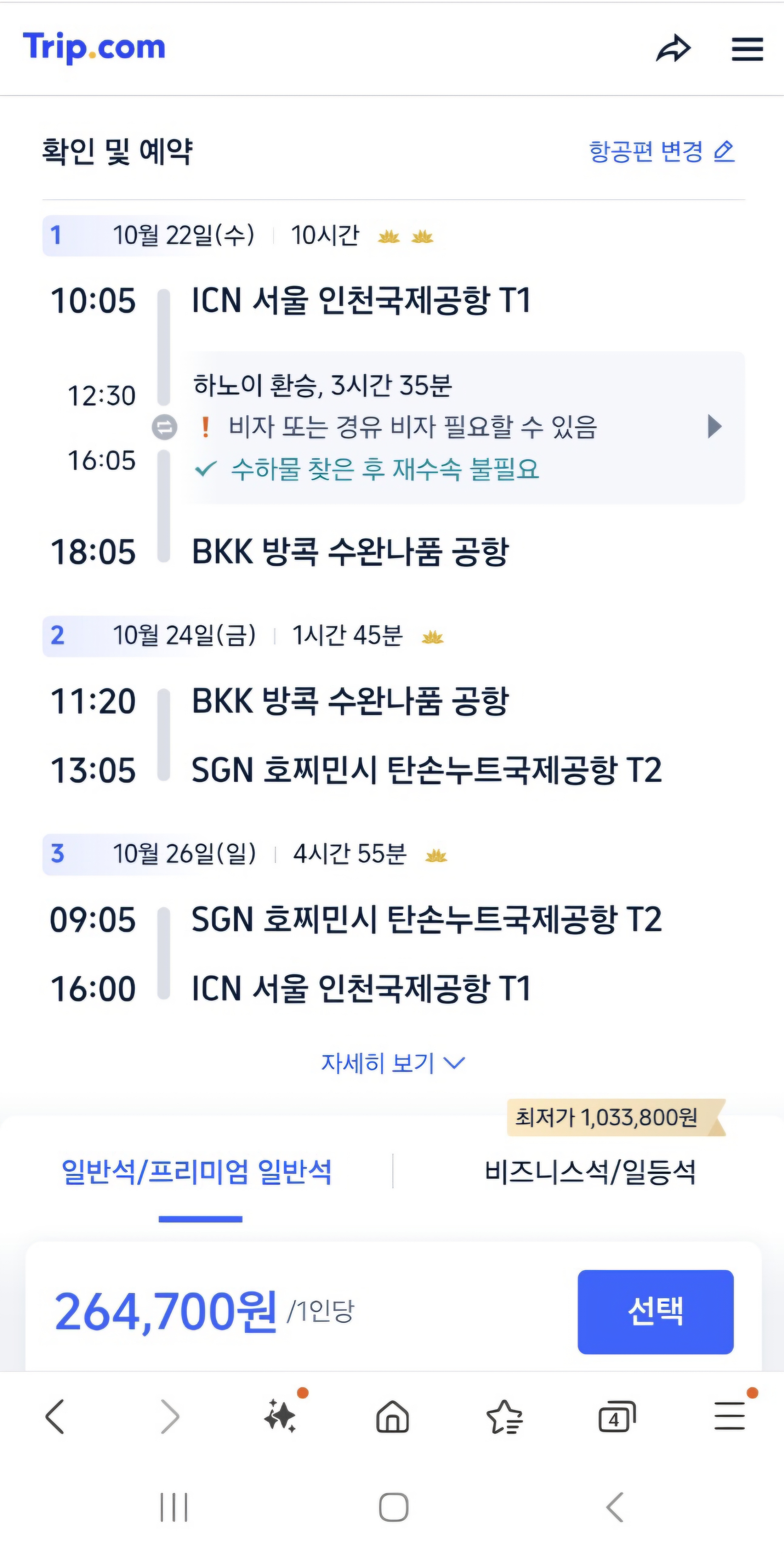Viewport: 784px width, 1554px height.
Task: Open recent apps from navigation bar
Action: point(174,1508)
